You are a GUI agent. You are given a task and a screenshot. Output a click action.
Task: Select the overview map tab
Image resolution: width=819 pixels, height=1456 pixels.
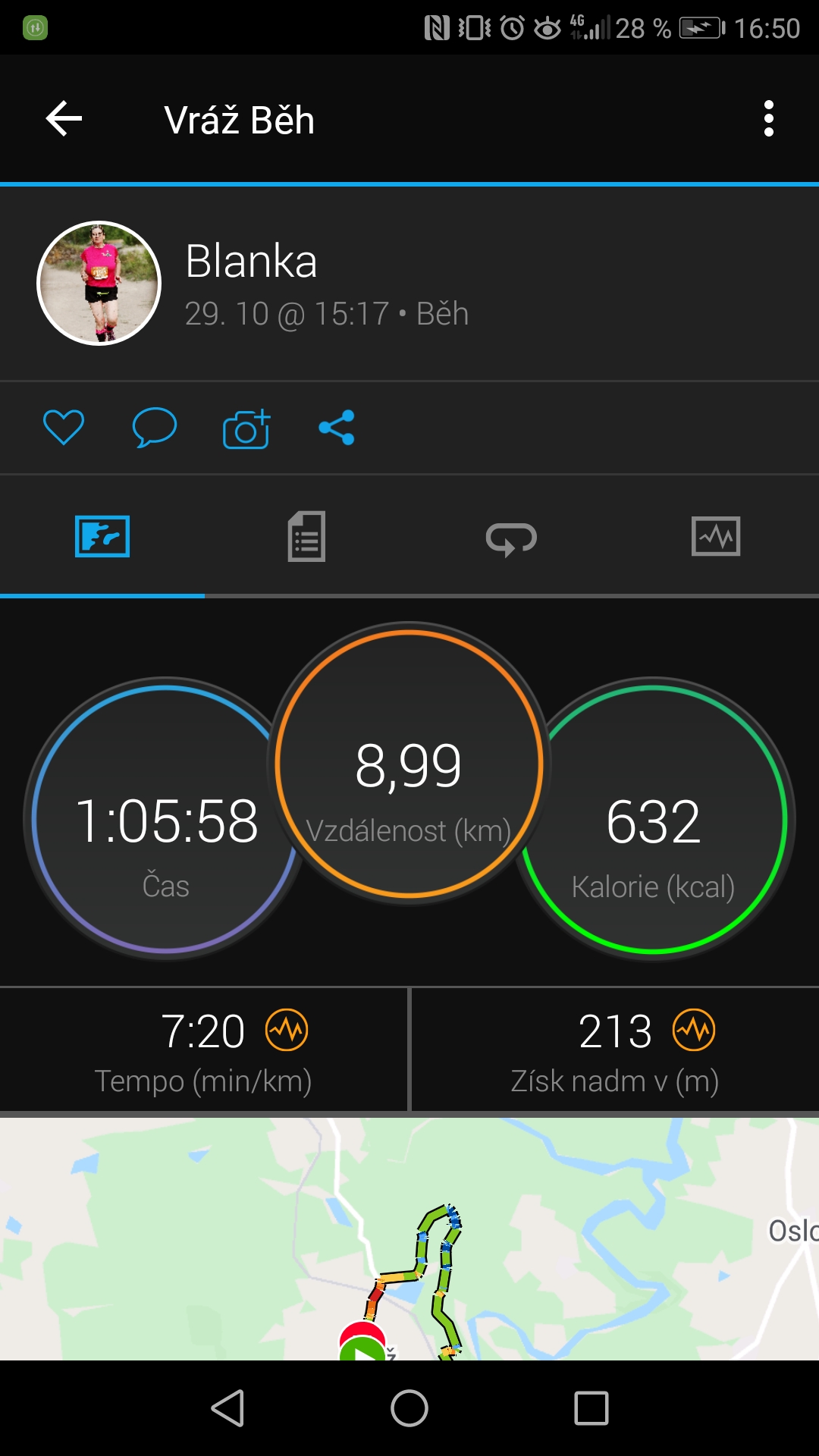[x=102, y=536]
